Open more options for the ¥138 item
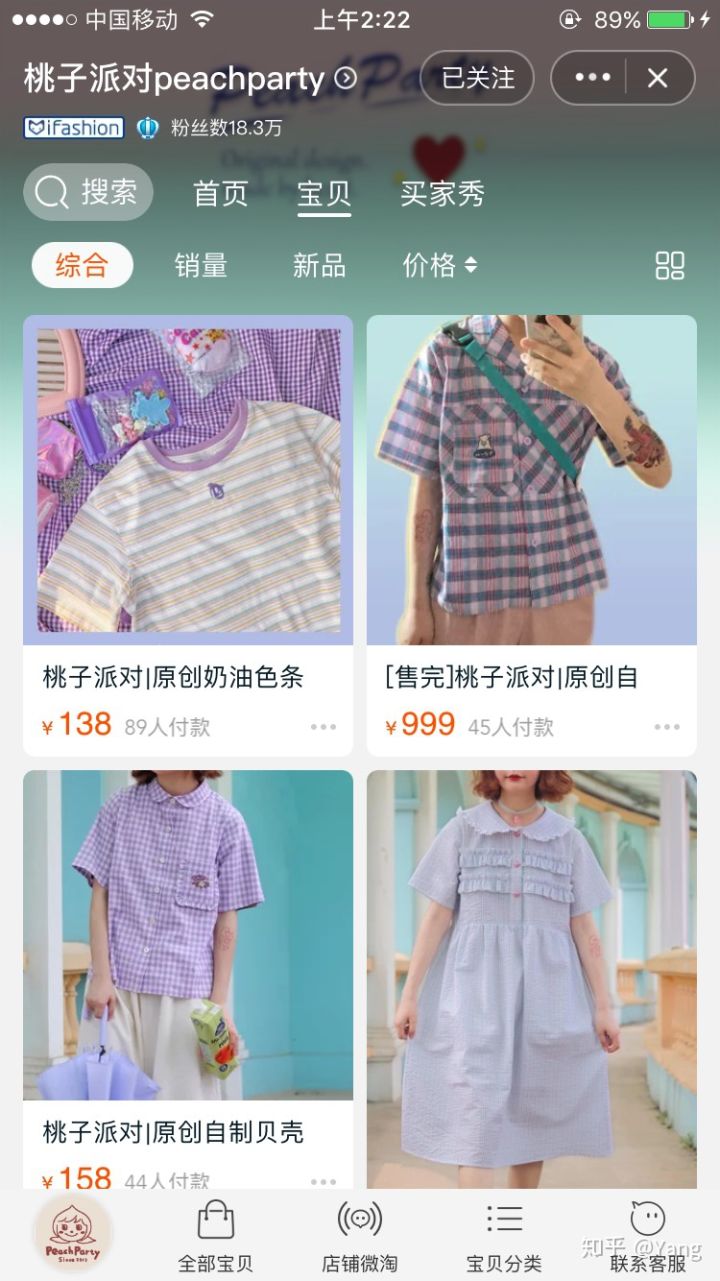 point(323,727)
